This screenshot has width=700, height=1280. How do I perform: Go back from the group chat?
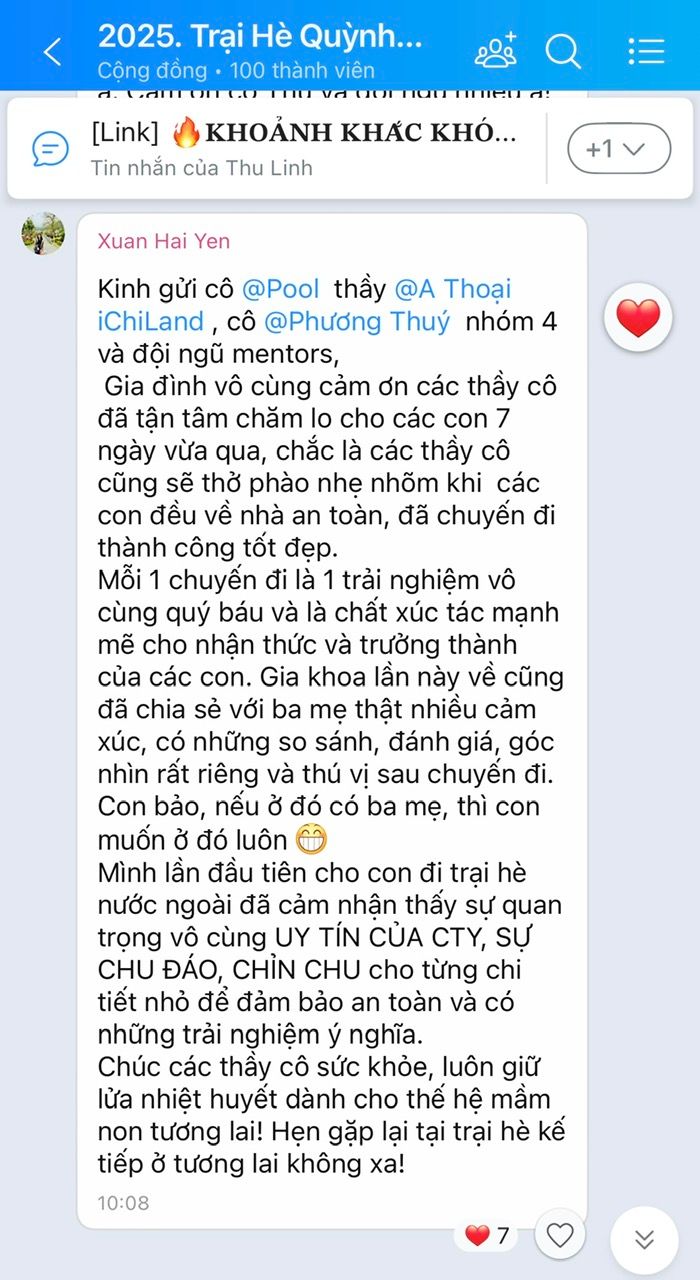52,51
